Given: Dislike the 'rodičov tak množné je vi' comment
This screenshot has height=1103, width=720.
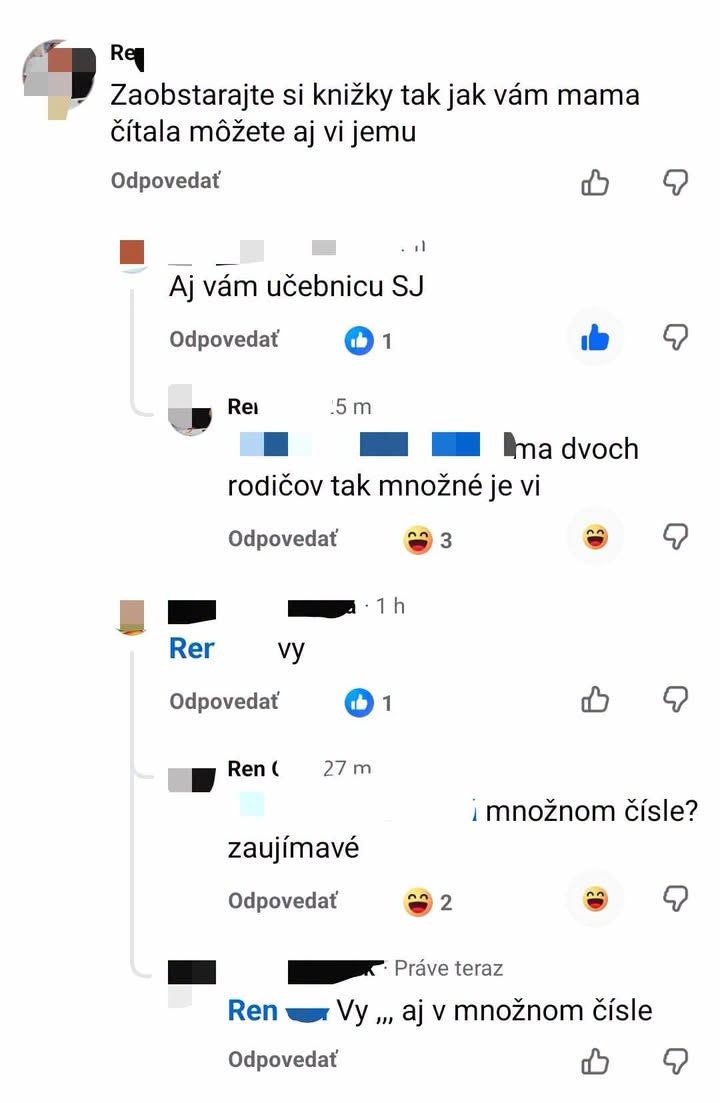Looking at the screenshot, I should pyautogui.click(x=676, y=537).
